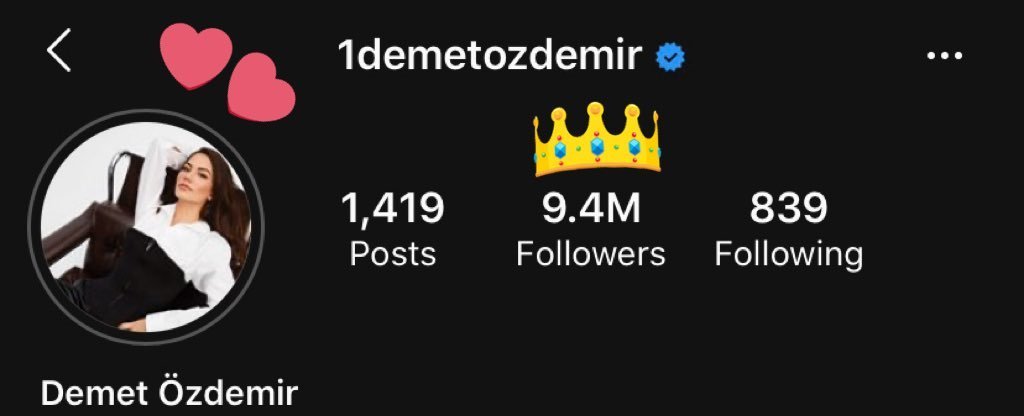This screenshot has height=416, width=1024.
Task: Open the three-dot overflow menu
Action: 944,57
